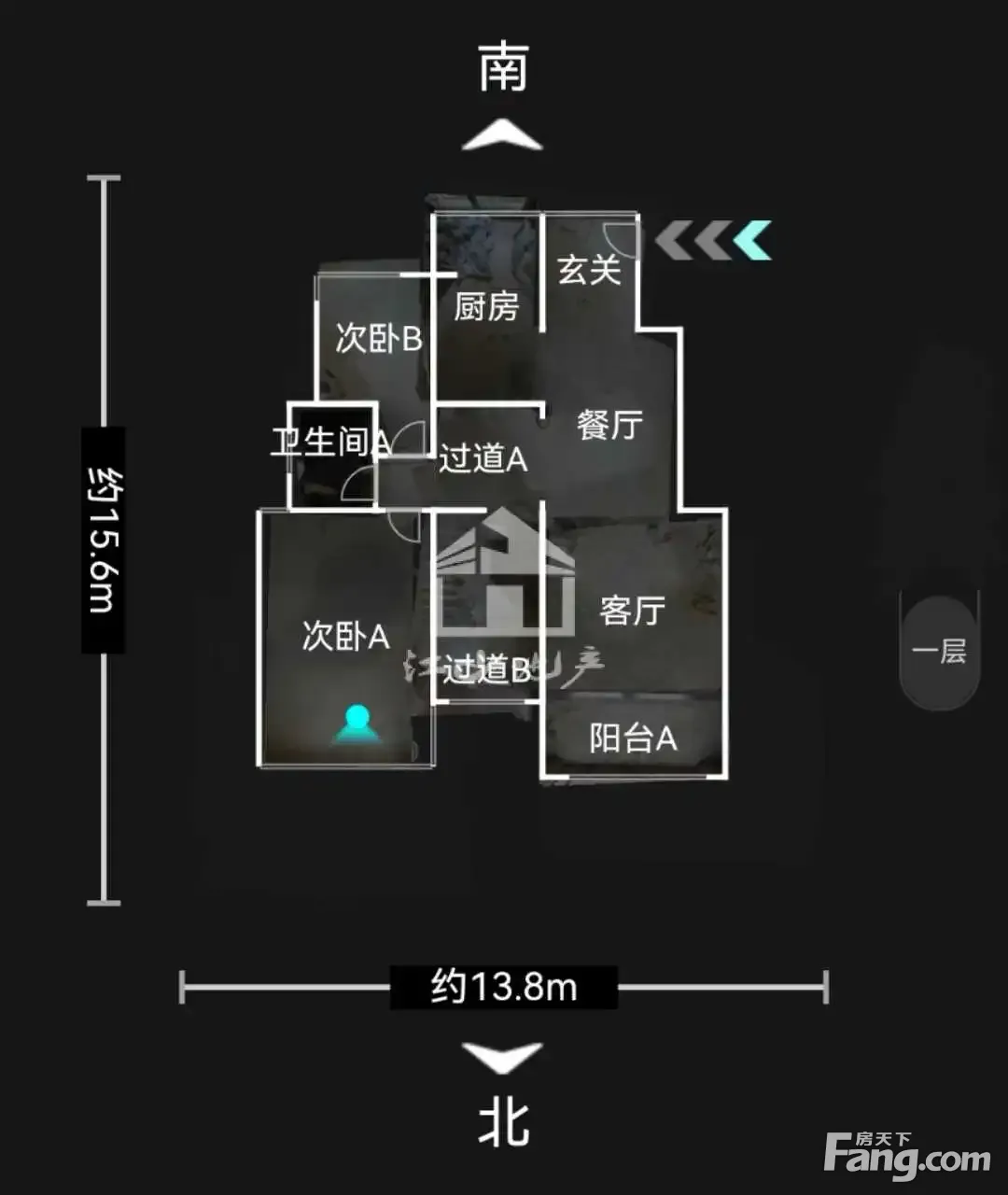This screenshot has width=1008, height=1195.
Task: Go to 厨房 on the floor plan
Action: [x=486, y=305]
